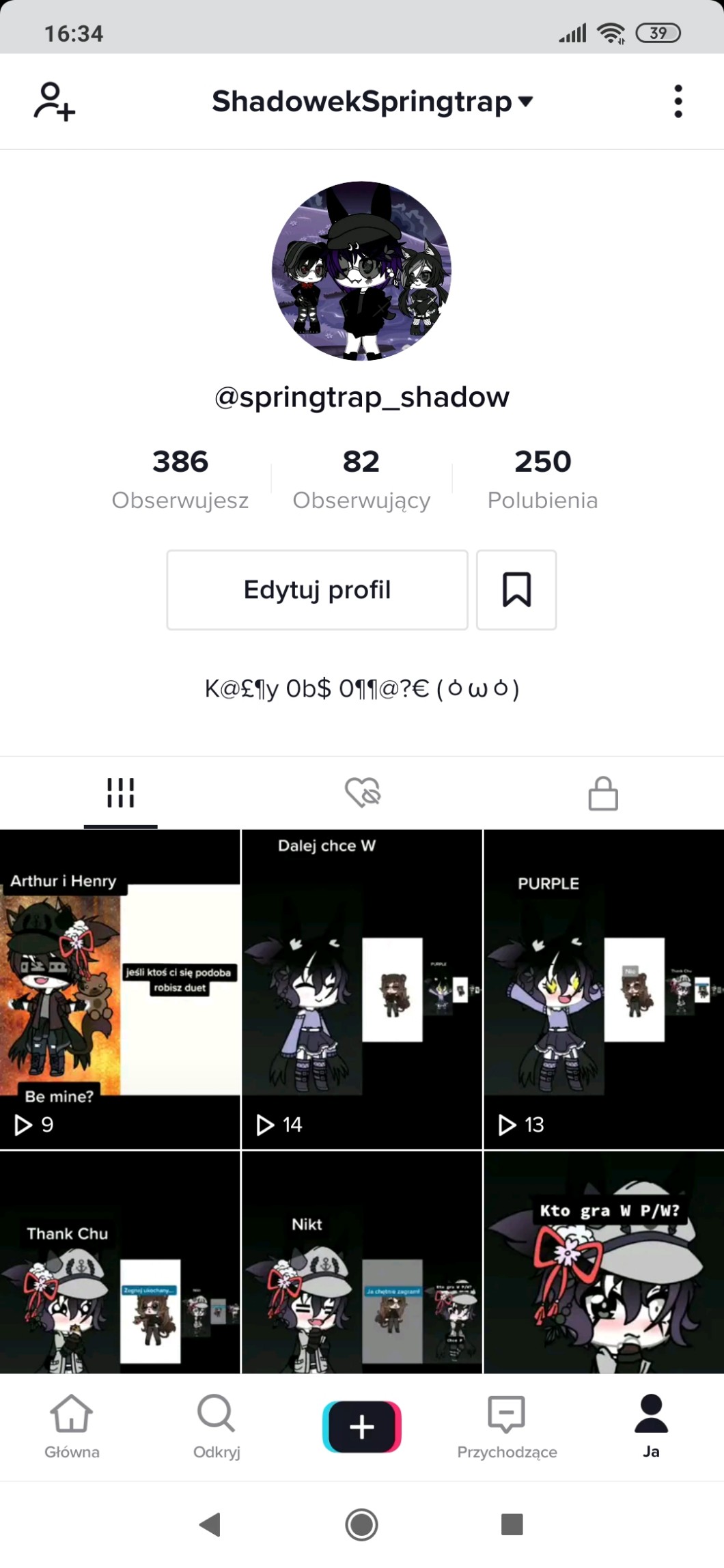Tap the Edytuj profil button

coord(317,589)
